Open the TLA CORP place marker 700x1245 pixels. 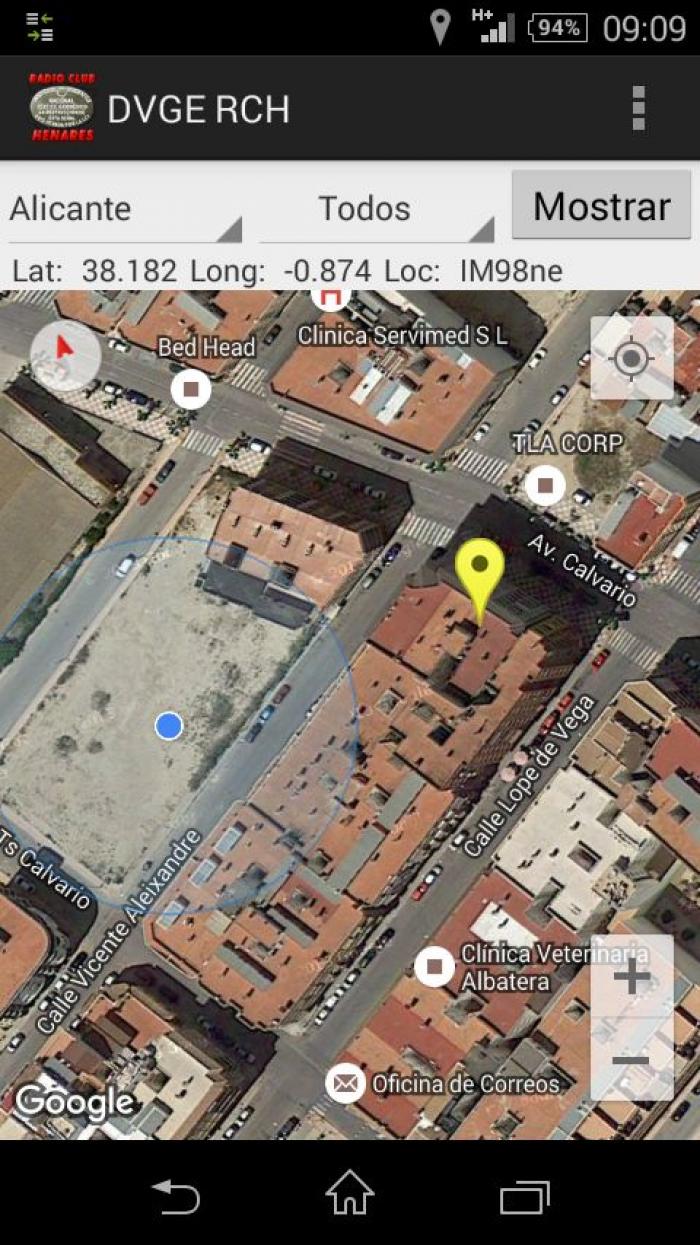[545, 486]
